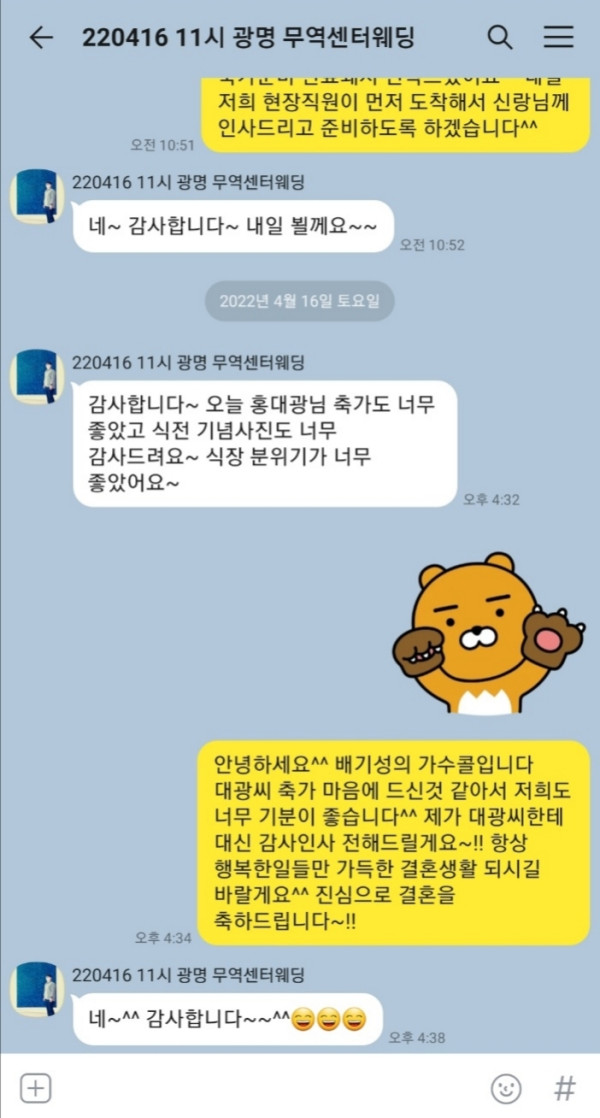Open sender's profile picture by 홍대광님 축가 message
The image size is (600, 1118).
(38, 377)
